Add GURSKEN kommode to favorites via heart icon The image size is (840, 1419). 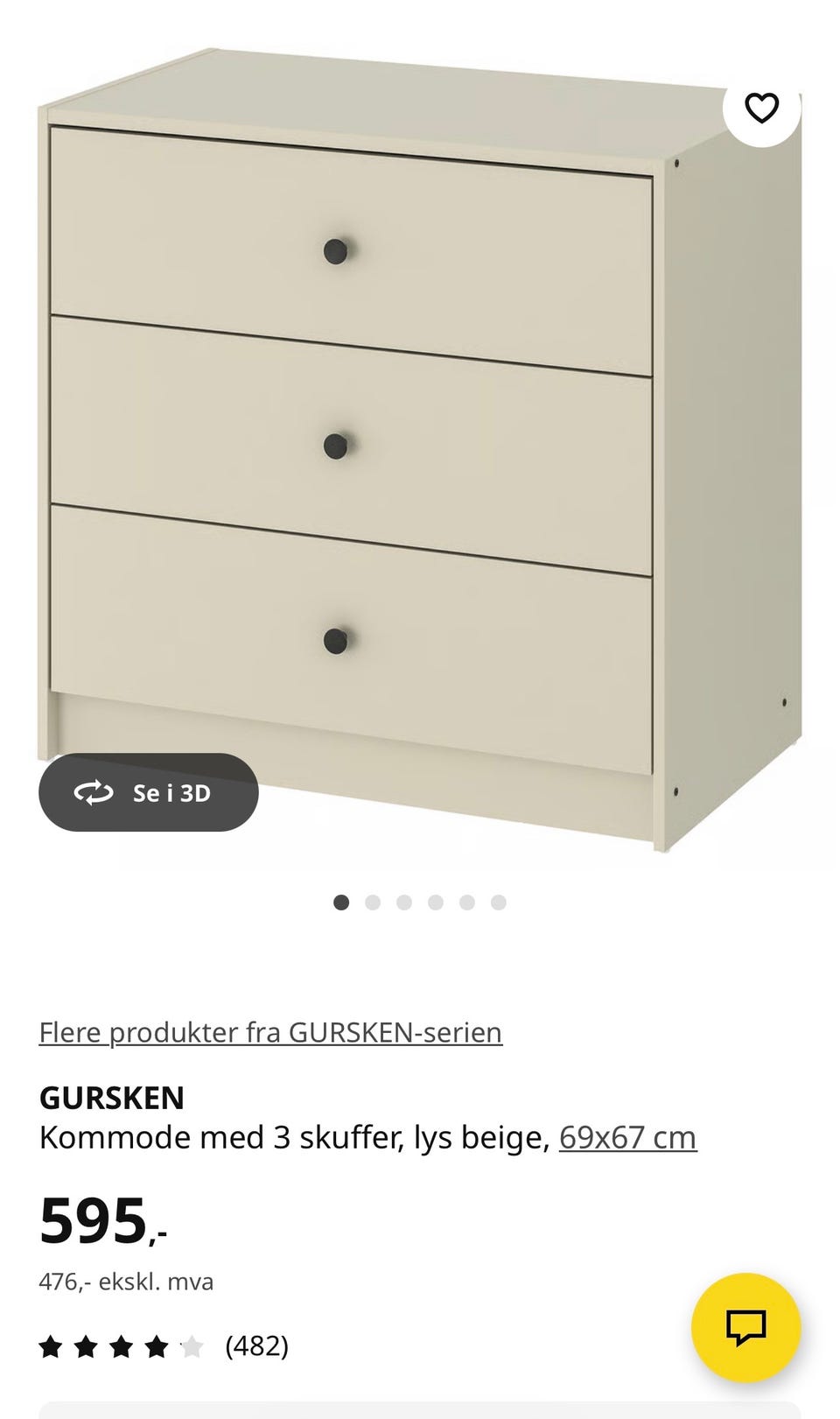pyautogui.click(x=761, y=109)
